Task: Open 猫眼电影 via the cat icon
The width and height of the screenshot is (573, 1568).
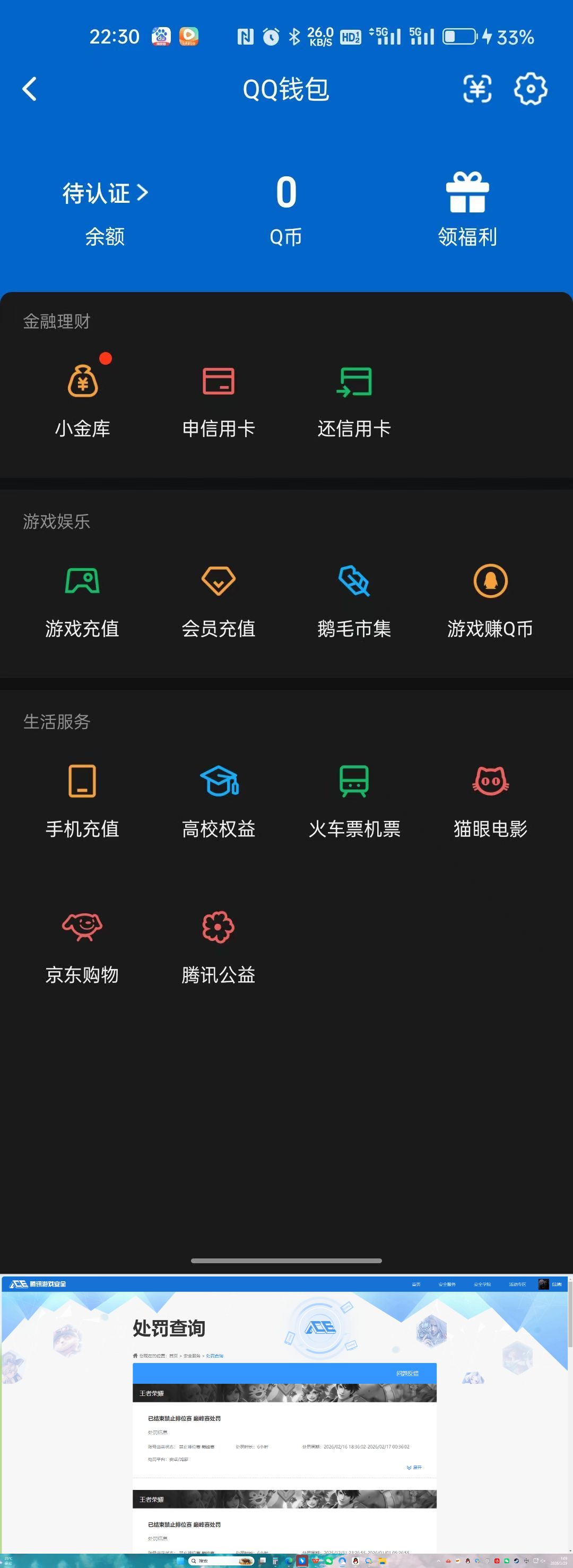Action: [x=490, y=782]
